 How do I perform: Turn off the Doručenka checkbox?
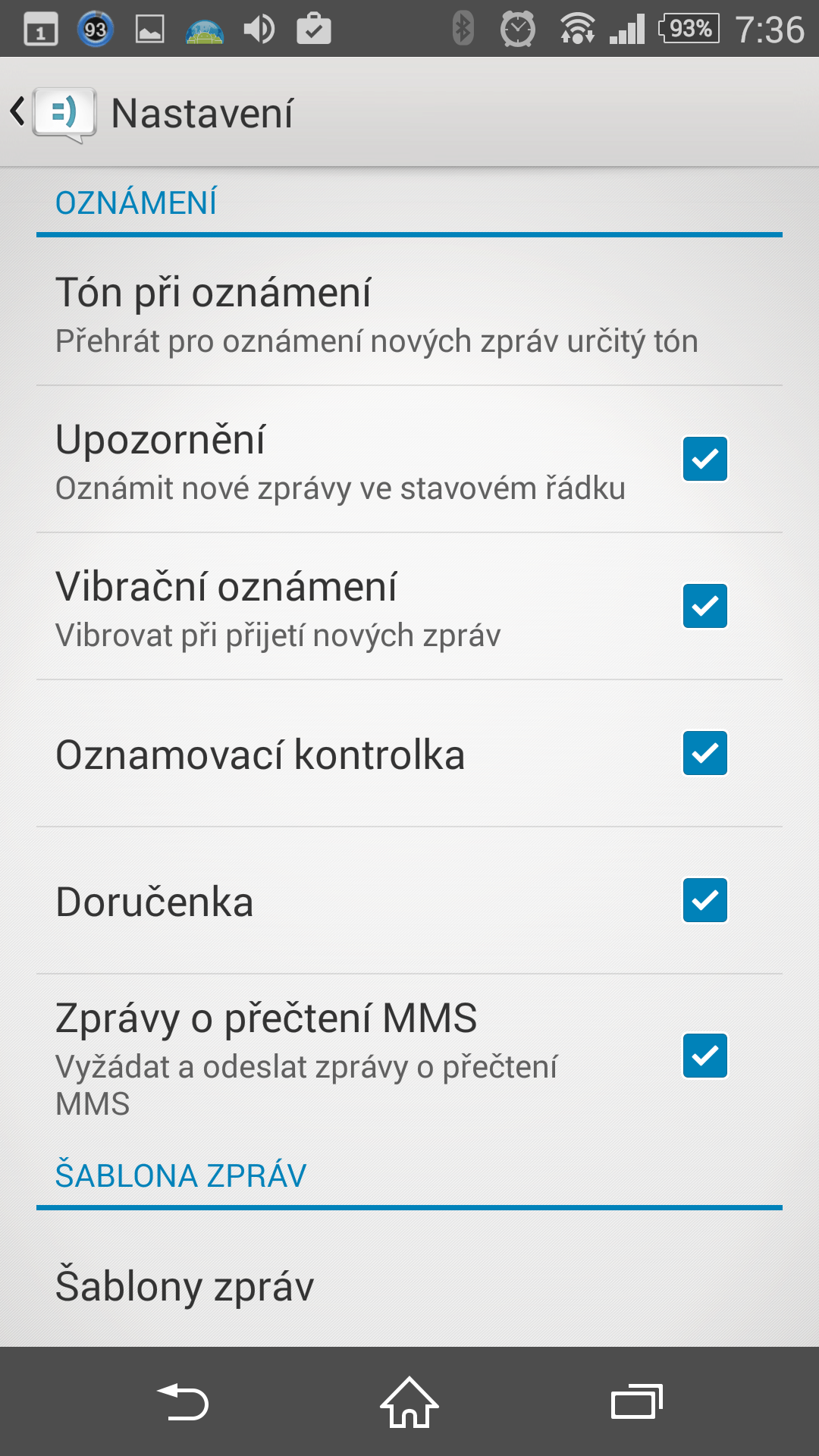[705, 900]
